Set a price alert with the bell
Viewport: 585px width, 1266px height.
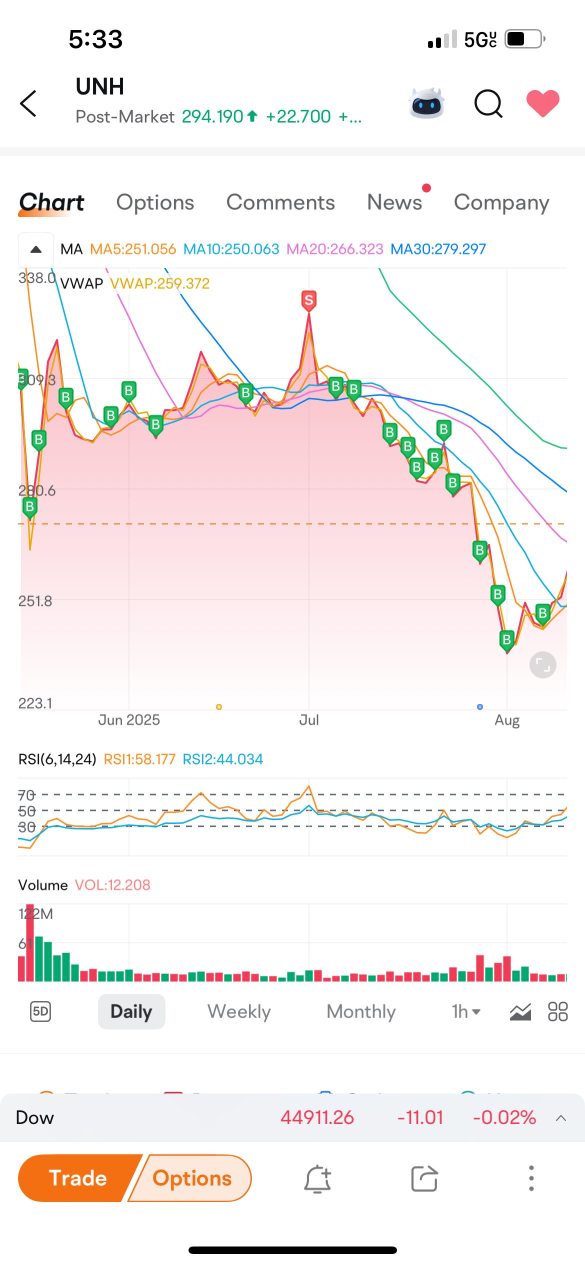tap(317, 1179)
